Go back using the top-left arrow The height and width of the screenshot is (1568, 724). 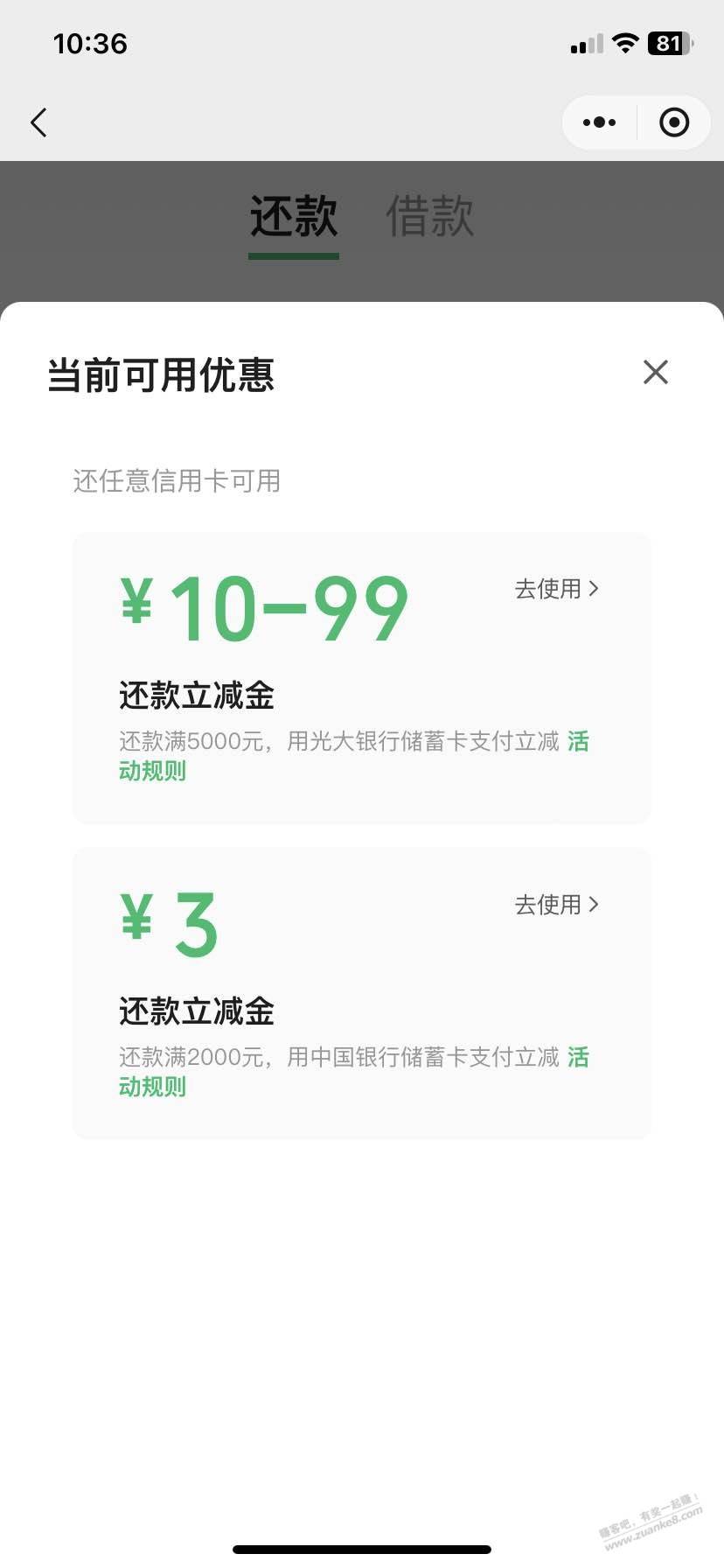(x=38, y=122)
